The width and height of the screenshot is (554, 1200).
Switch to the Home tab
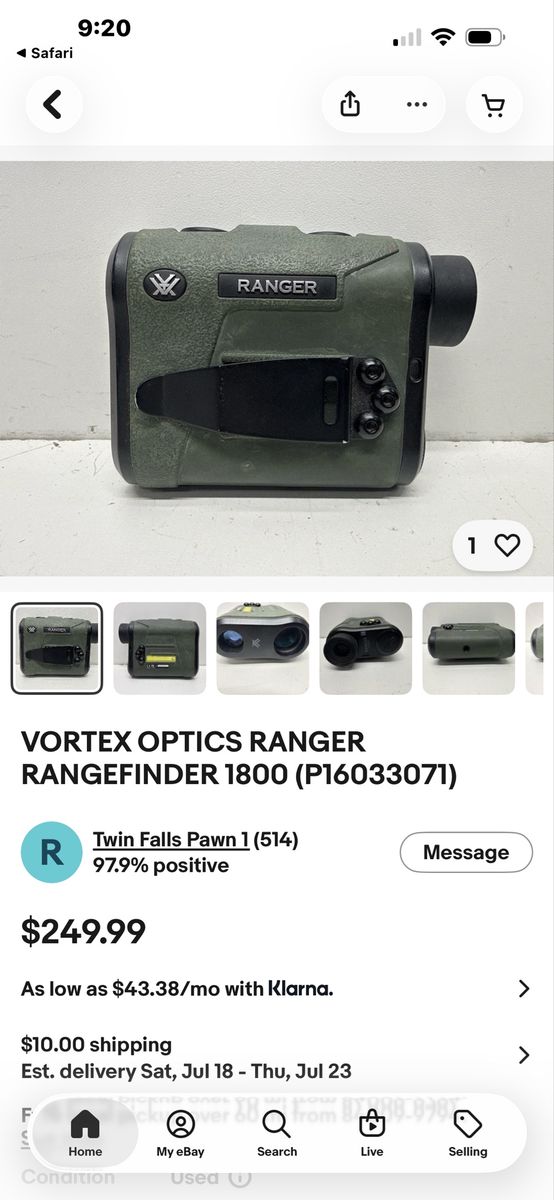point(85,1134)
